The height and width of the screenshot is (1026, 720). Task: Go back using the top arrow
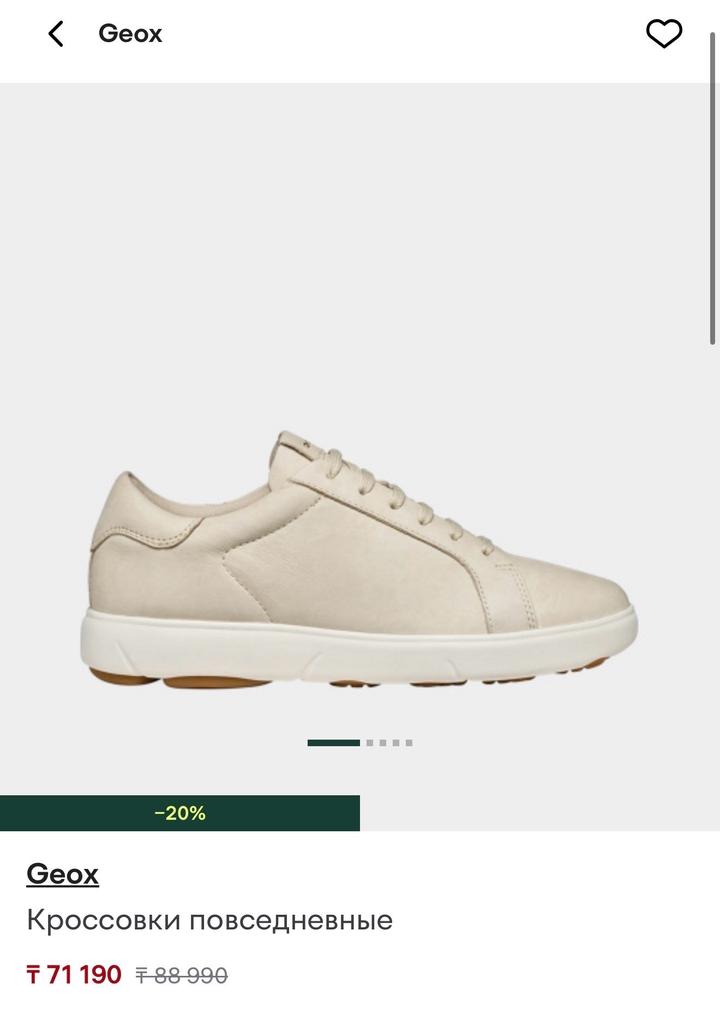[56, 34]
